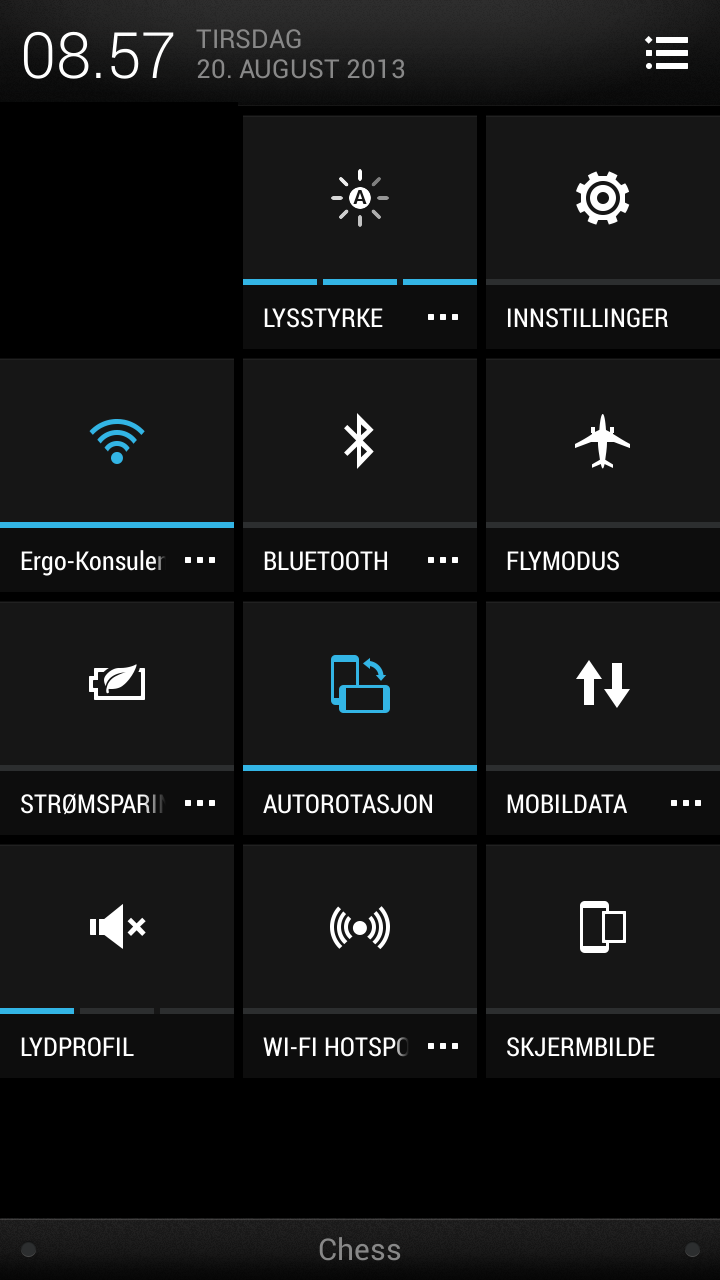
Task: Switch to the notifications list view icon
Action: click(x=666, y=53)
